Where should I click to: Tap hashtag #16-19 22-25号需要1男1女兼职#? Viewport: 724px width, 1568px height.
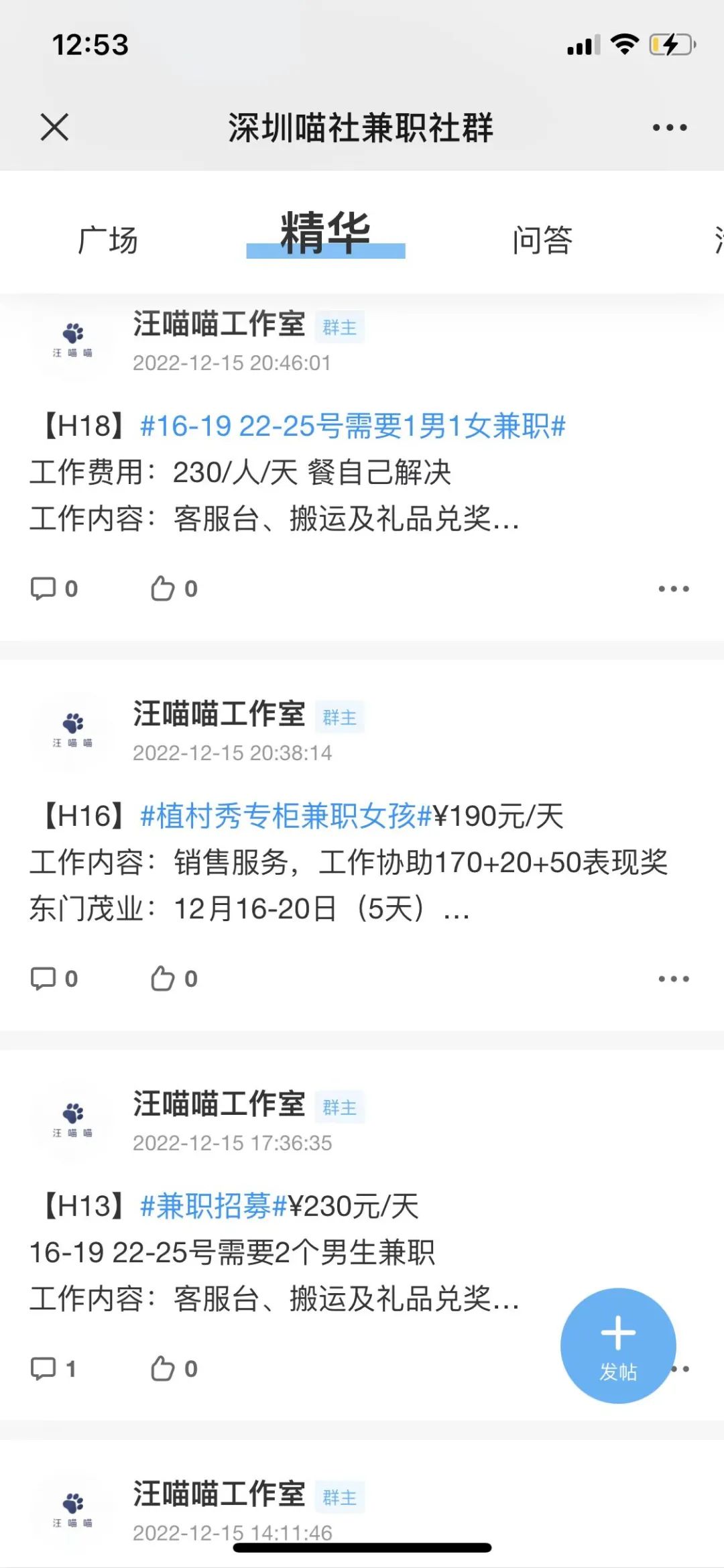tap(353, 426)
